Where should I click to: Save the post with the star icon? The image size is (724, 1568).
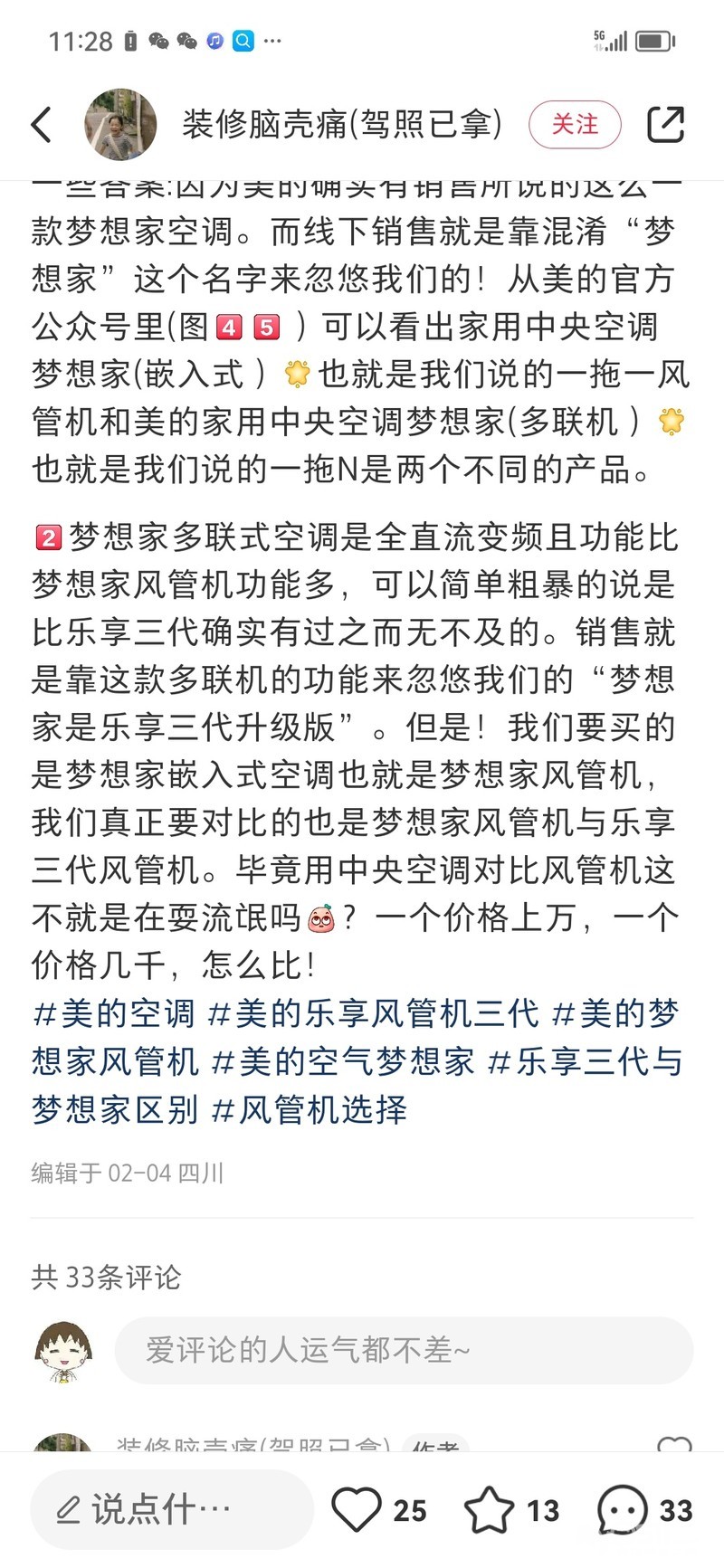[x=489, y=1509]
